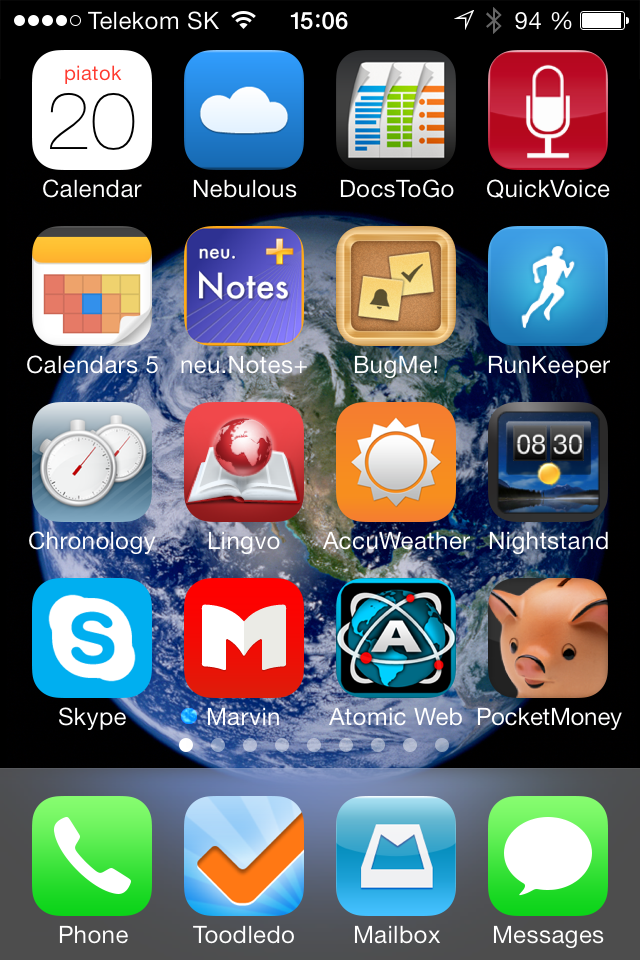This screenshot has height=960, width=640.
Task: Open PocketMoney app
Action: tap(548, 638)
